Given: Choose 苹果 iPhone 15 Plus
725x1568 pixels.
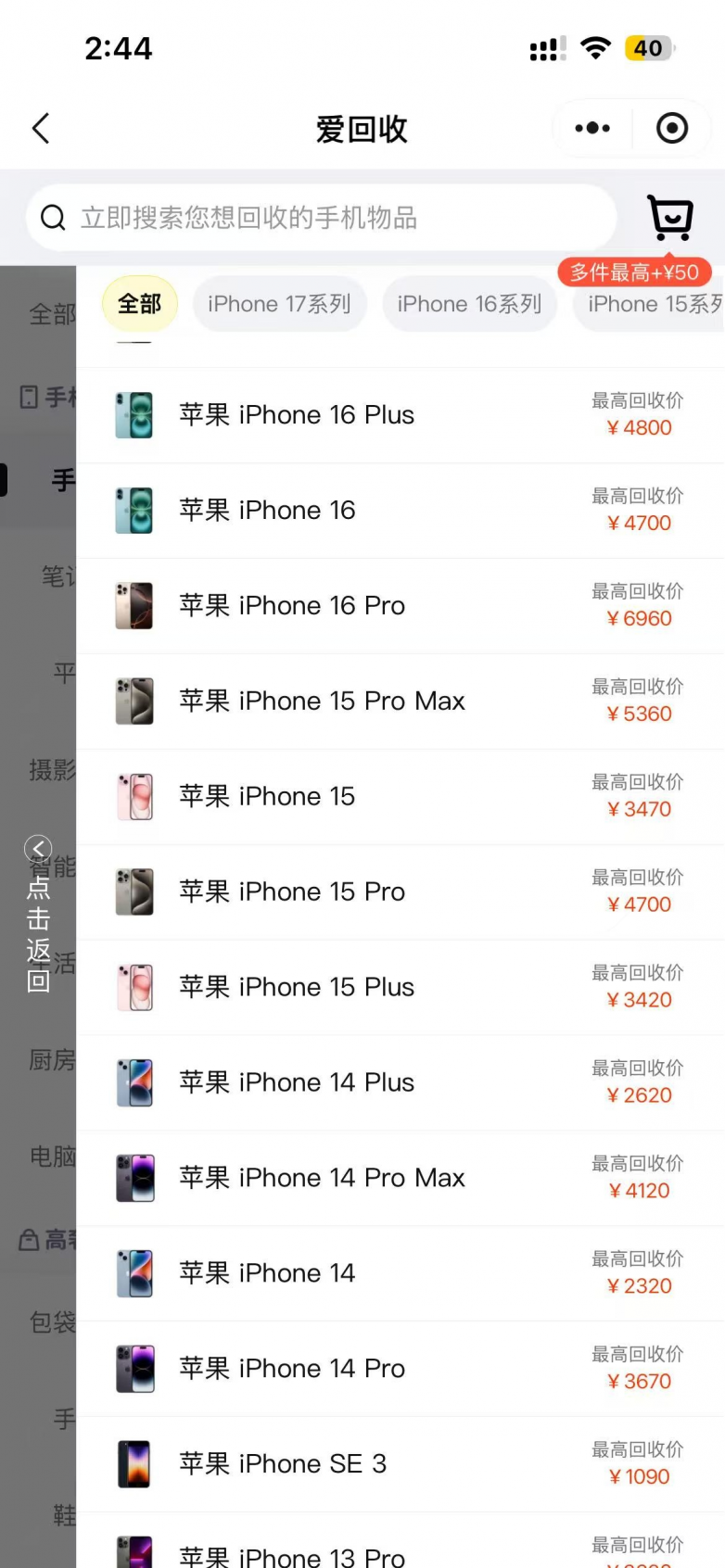Looking at the screenshot, I should click(x=399, y=988).
